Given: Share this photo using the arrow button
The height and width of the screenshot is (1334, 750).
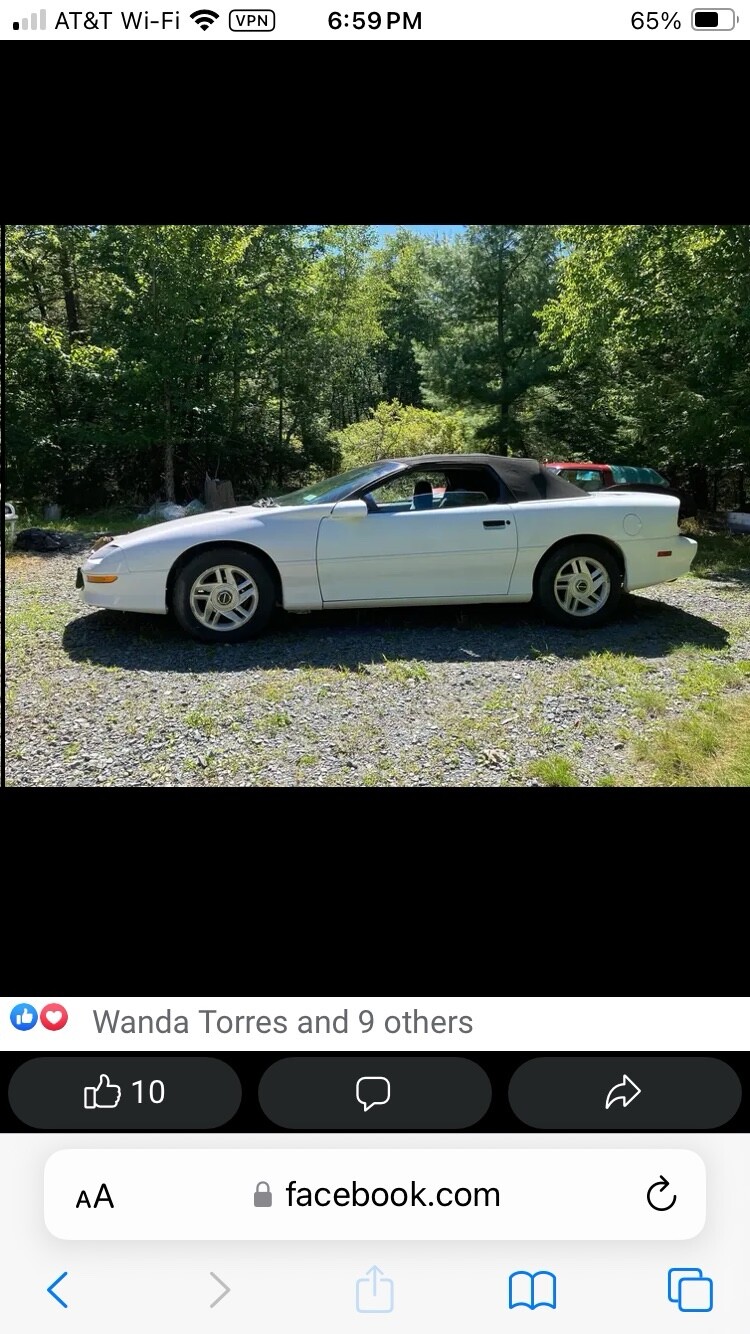Looking at the screenshot, I should pos(623,1092).
